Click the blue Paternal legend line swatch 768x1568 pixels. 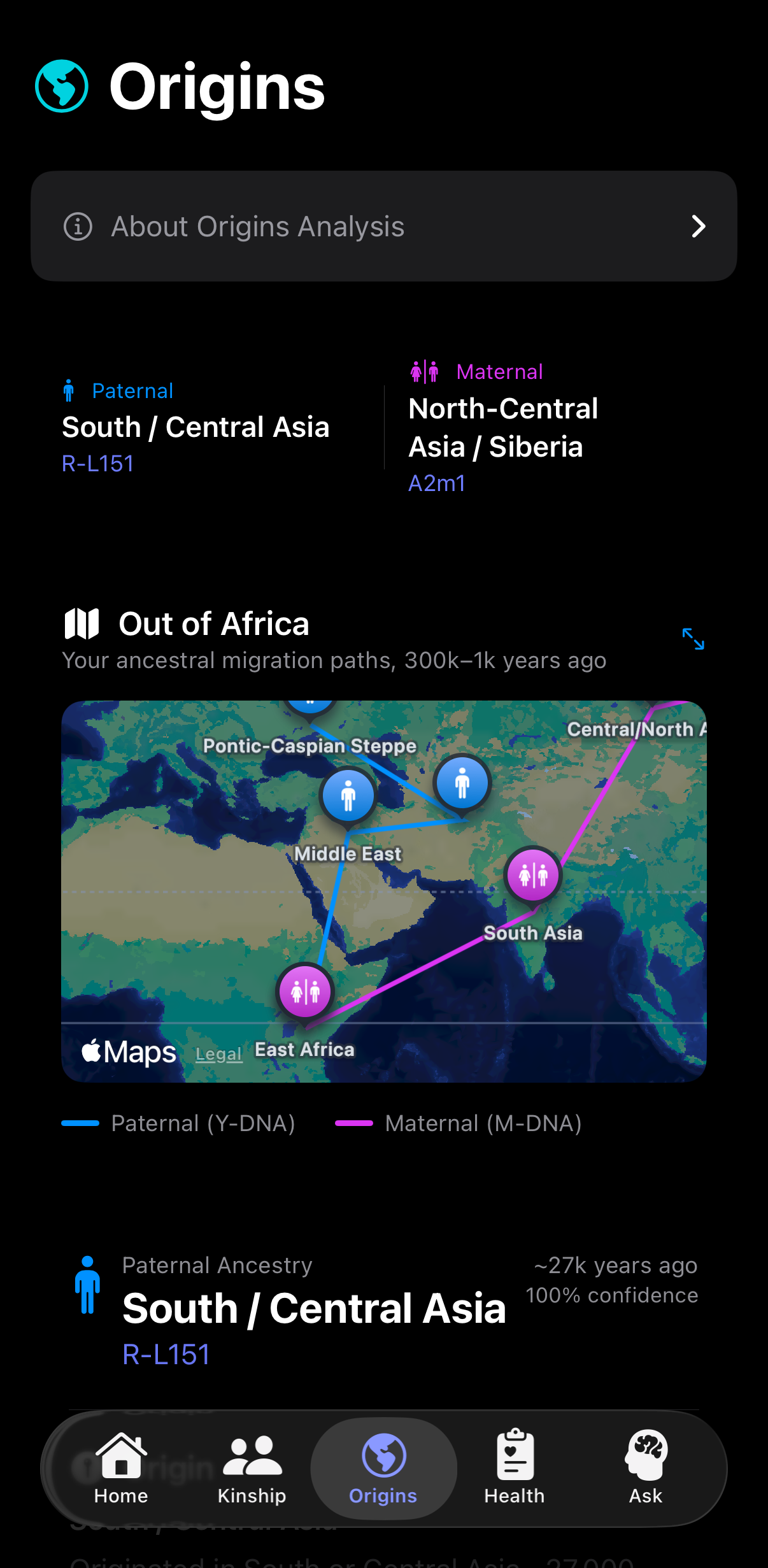pos(81,1123)
